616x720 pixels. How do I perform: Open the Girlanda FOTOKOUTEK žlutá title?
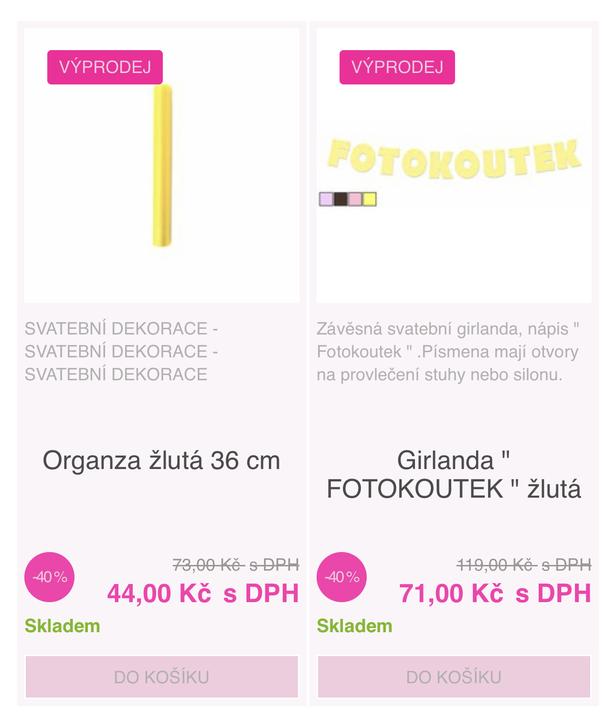(x=454, y=475)
